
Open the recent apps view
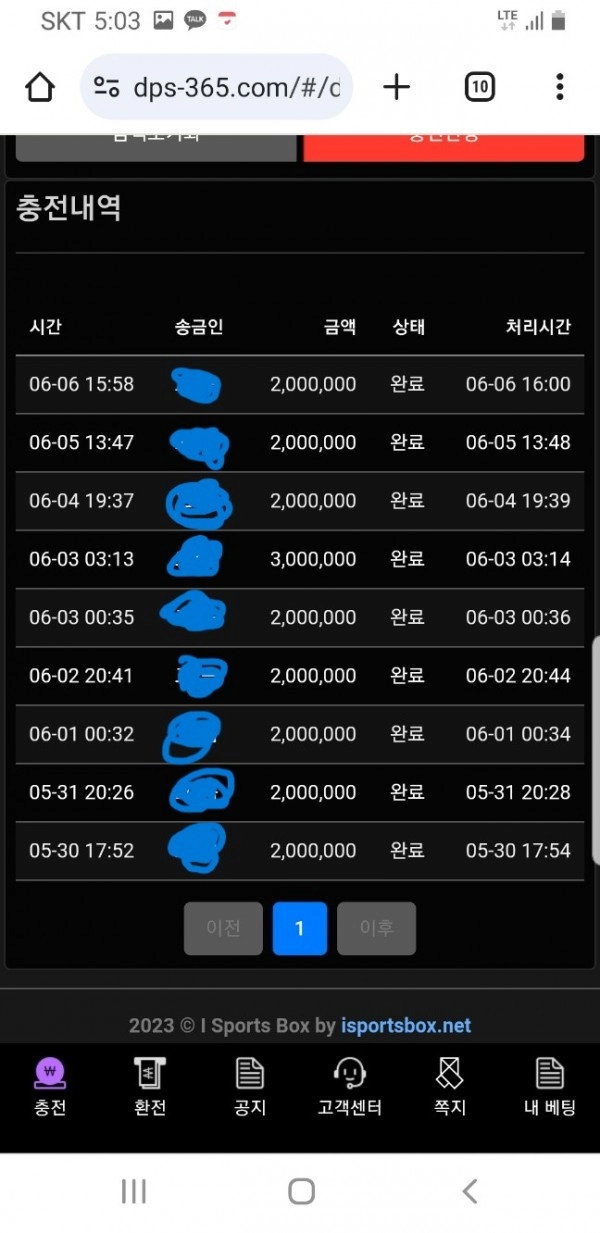tap(133, 1191)
